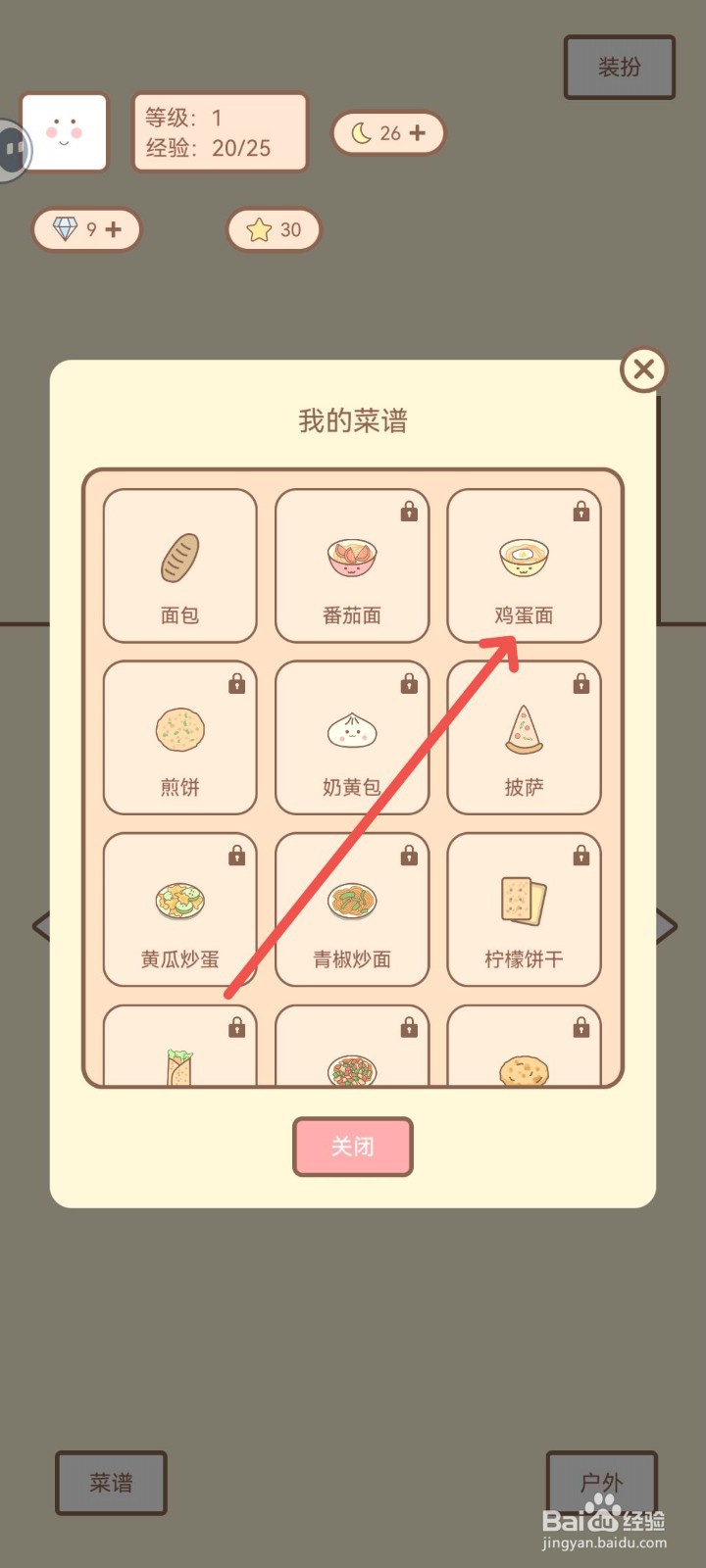Expand recipes with the right arrow
The width and height of the screenshot is (706, 1568).
coord(669,925)
